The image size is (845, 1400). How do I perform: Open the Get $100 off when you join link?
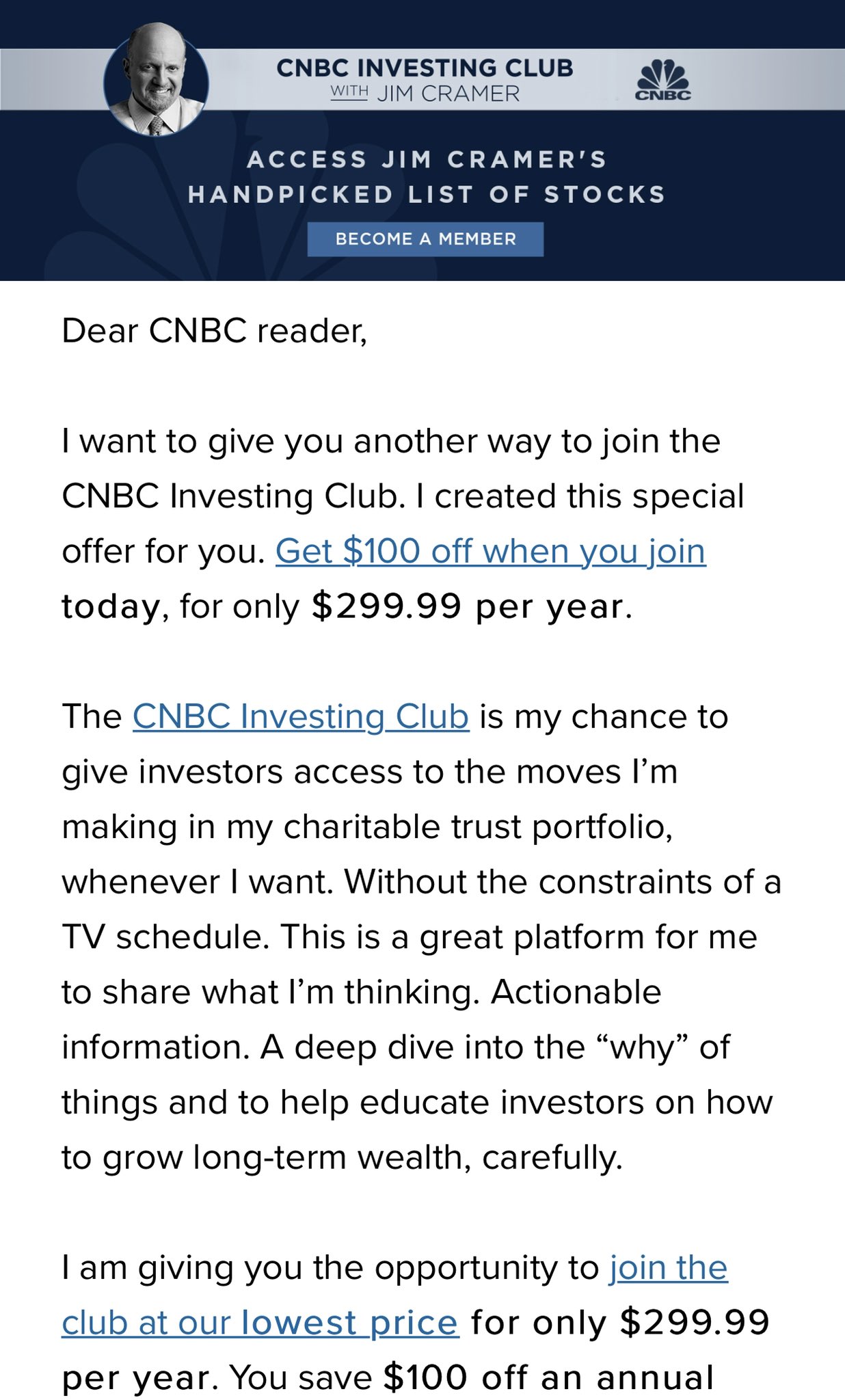[x=490, y=551]
